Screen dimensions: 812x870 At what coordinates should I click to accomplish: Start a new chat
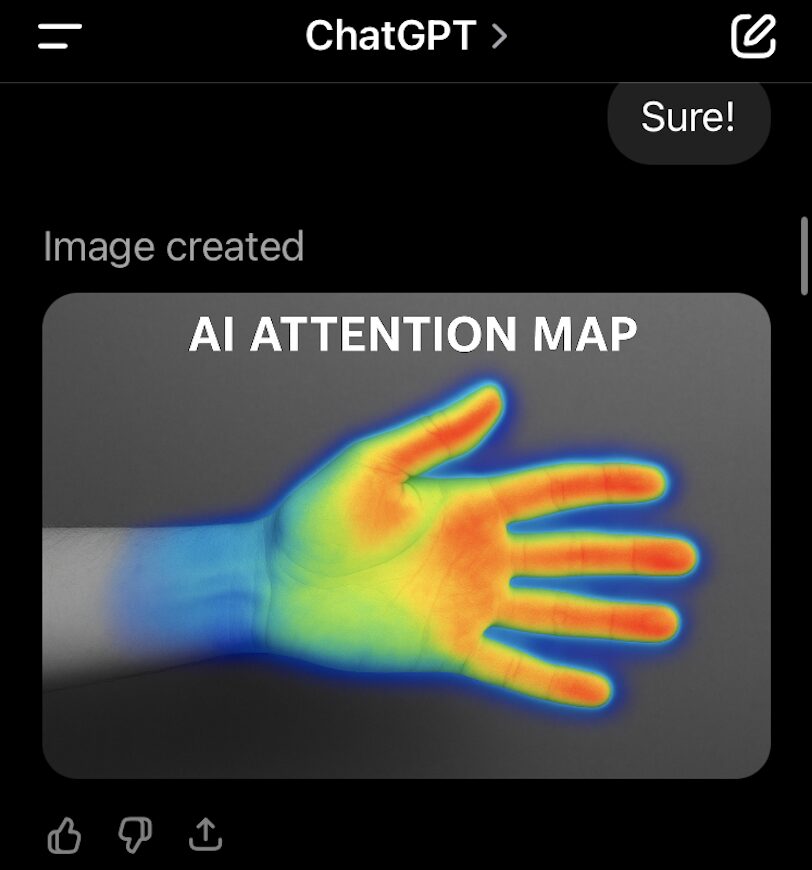click(753, 37)
